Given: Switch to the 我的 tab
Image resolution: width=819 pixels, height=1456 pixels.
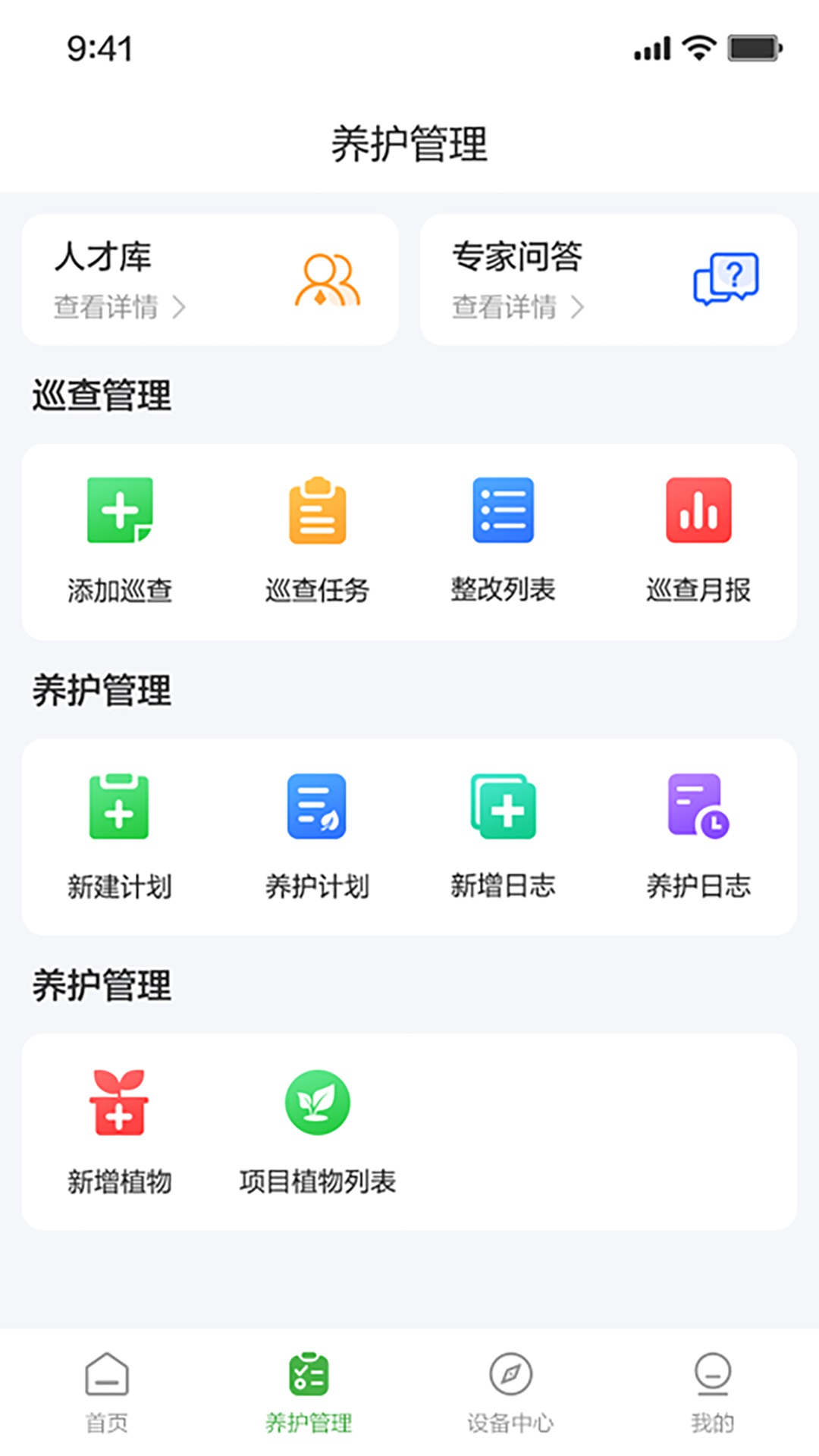Looking at the screenshot, I should 712,1392.
